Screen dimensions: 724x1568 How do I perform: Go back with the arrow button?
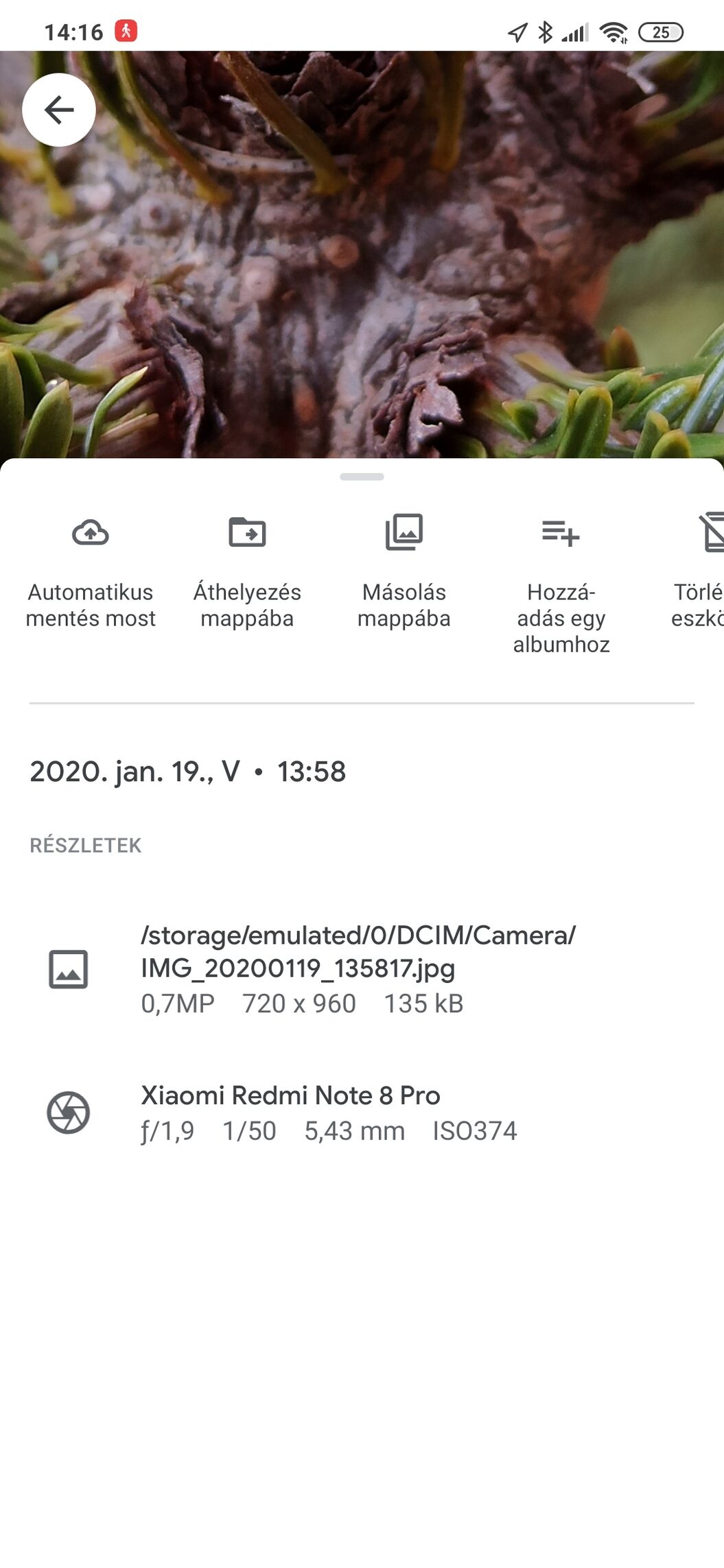[x=59, y=110]
